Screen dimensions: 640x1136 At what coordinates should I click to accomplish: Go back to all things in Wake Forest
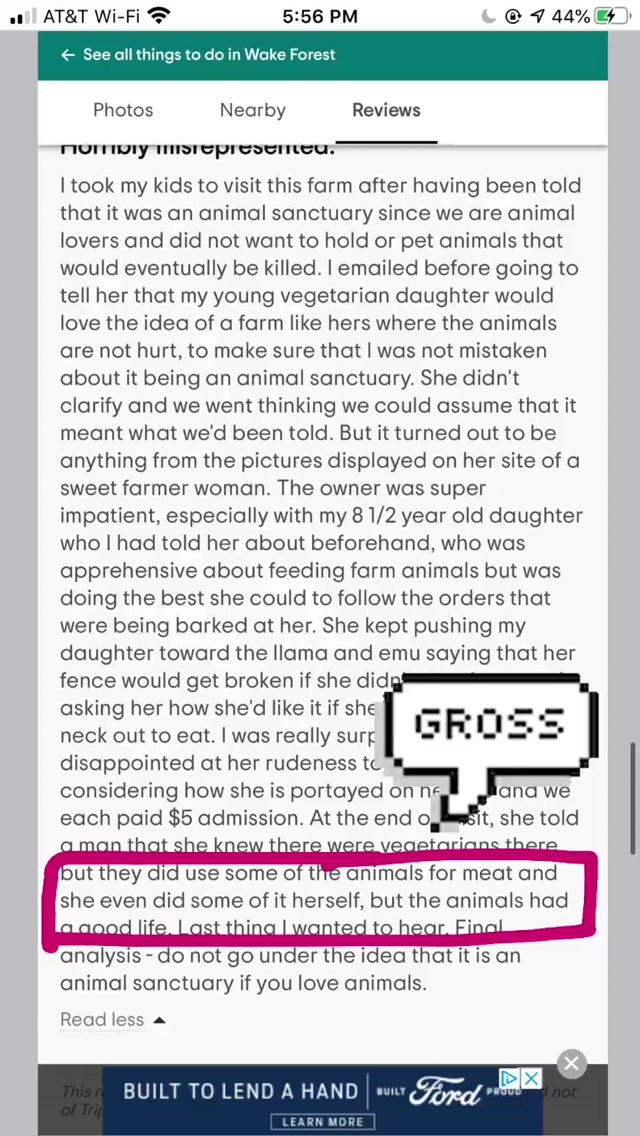point(198,55)
